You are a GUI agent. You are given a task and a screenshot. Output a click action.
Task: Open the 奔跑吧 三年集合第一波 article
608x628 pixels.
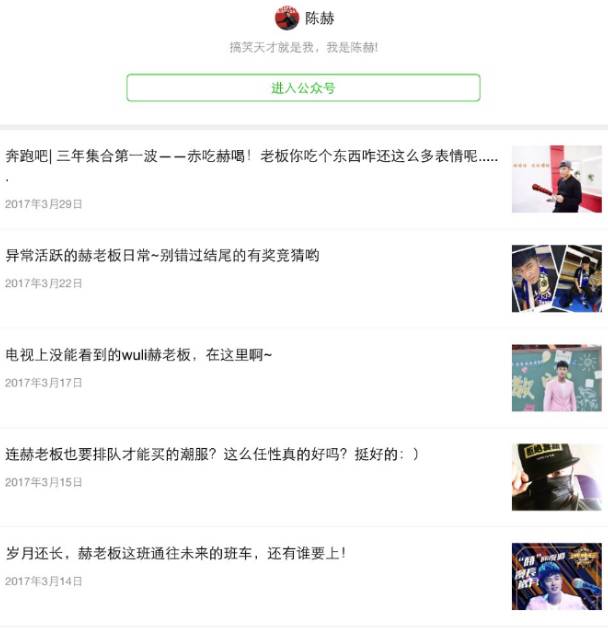coord(252,157)
